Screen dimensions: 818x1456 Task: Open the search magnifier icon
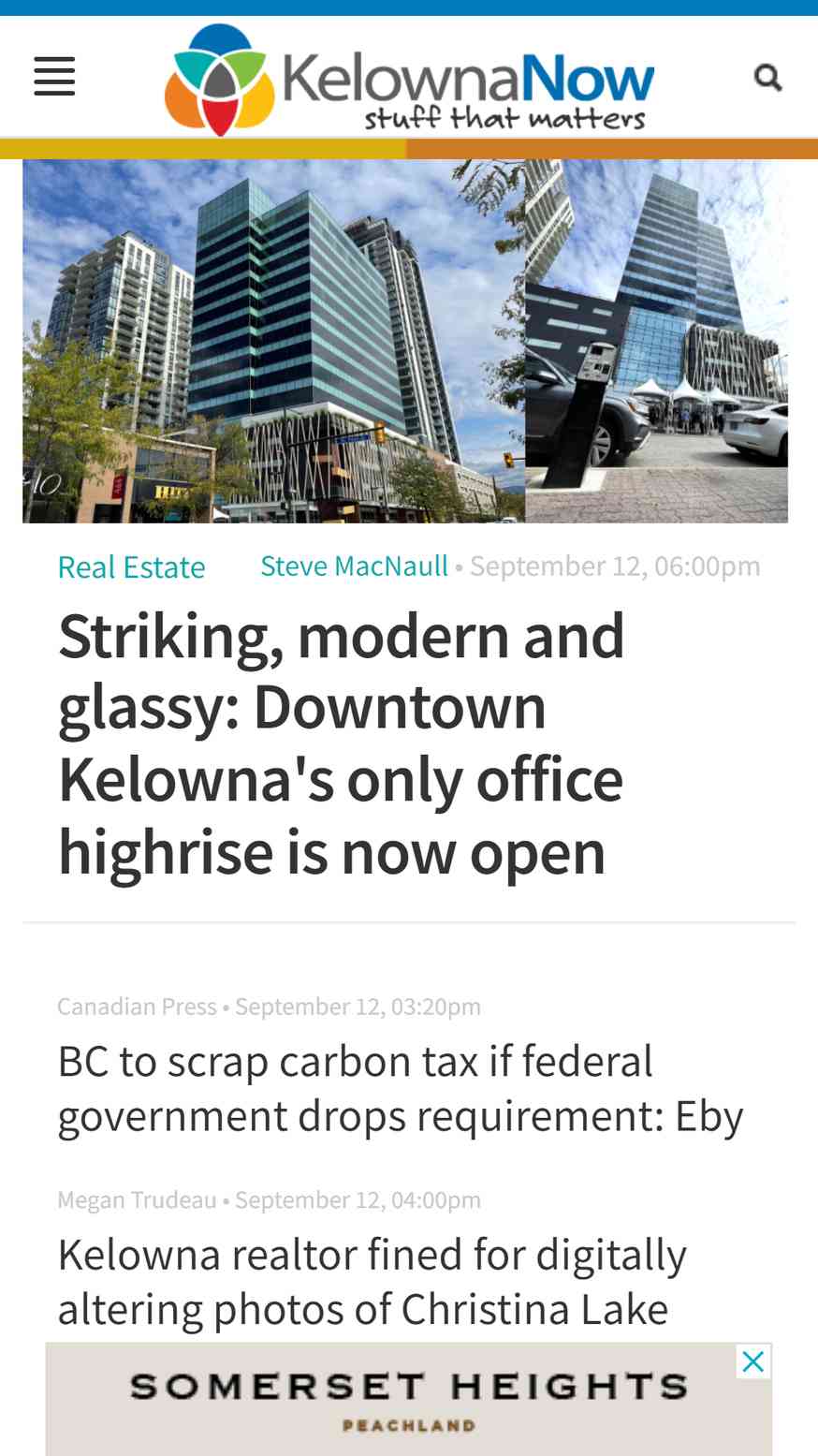767,77
